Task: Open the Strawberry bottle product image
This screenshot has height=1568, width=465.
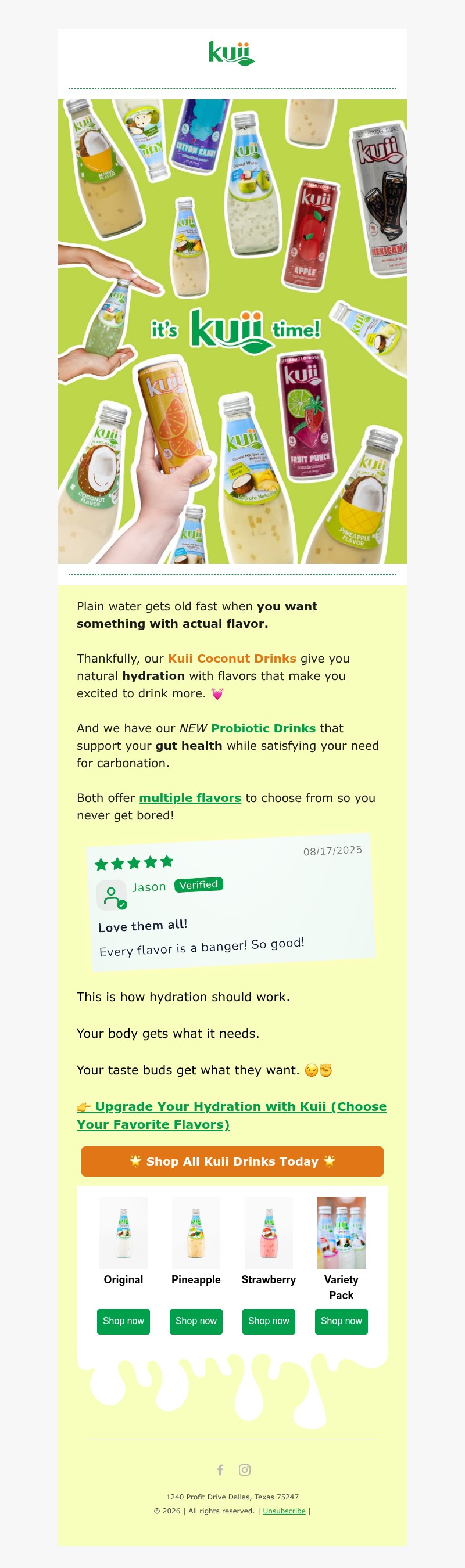Action: 268,1232
